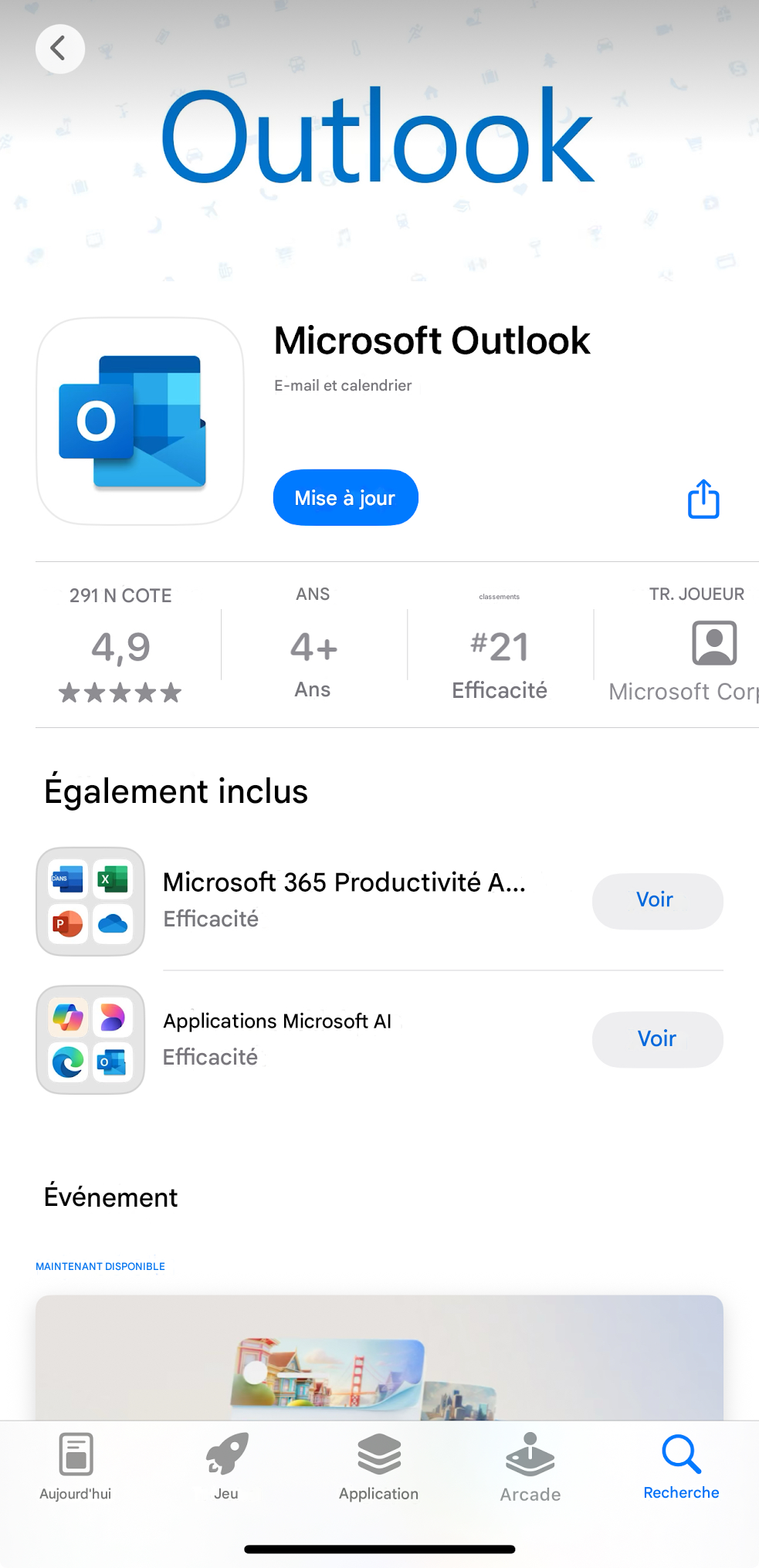Tap Voir next to Microsoft 365 Productivité
This screenshot has height=1568, width=759.
click(x=657, y=901)
